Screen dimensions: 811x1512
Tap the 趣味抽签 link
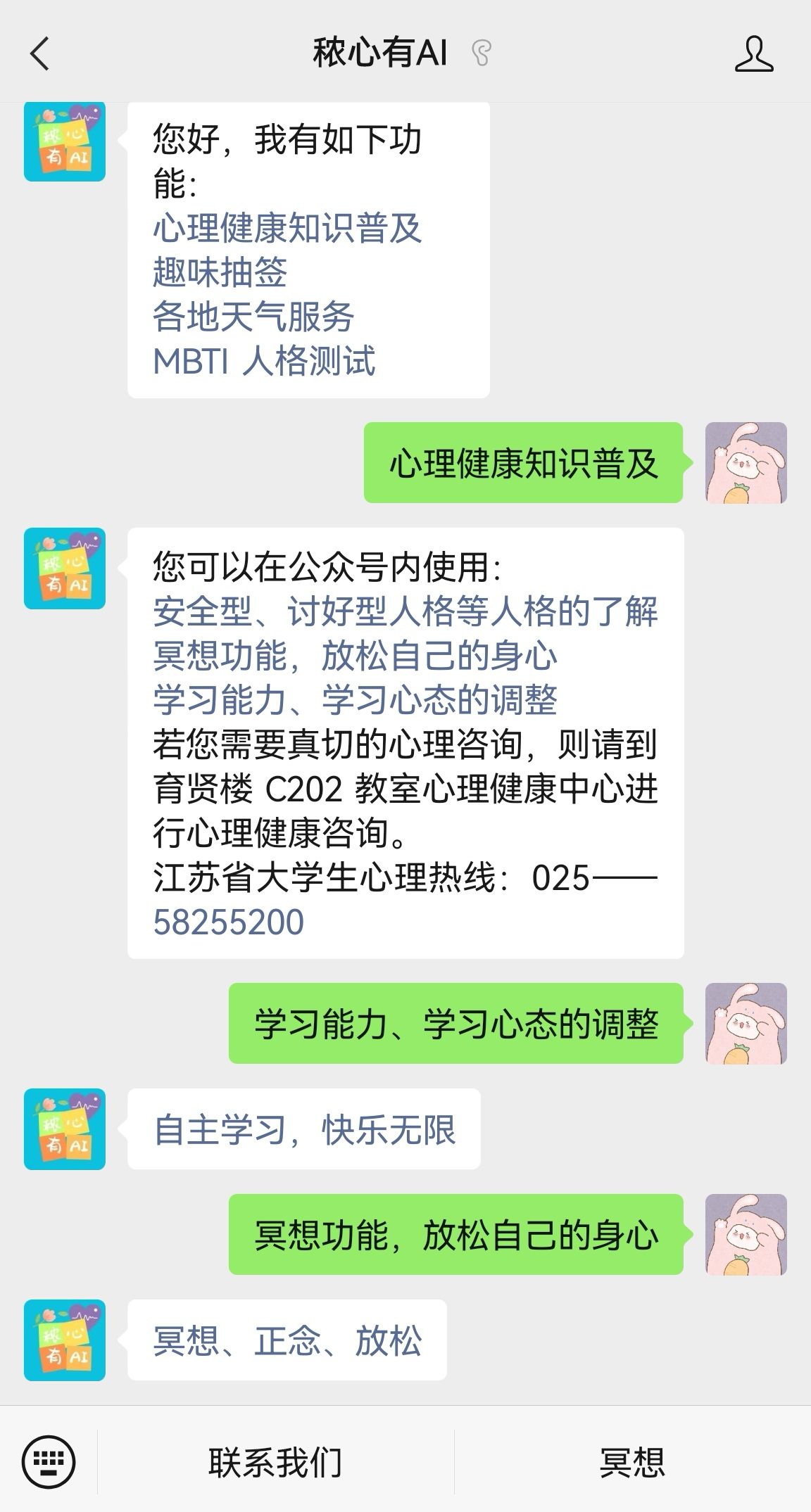click(220, 272)
